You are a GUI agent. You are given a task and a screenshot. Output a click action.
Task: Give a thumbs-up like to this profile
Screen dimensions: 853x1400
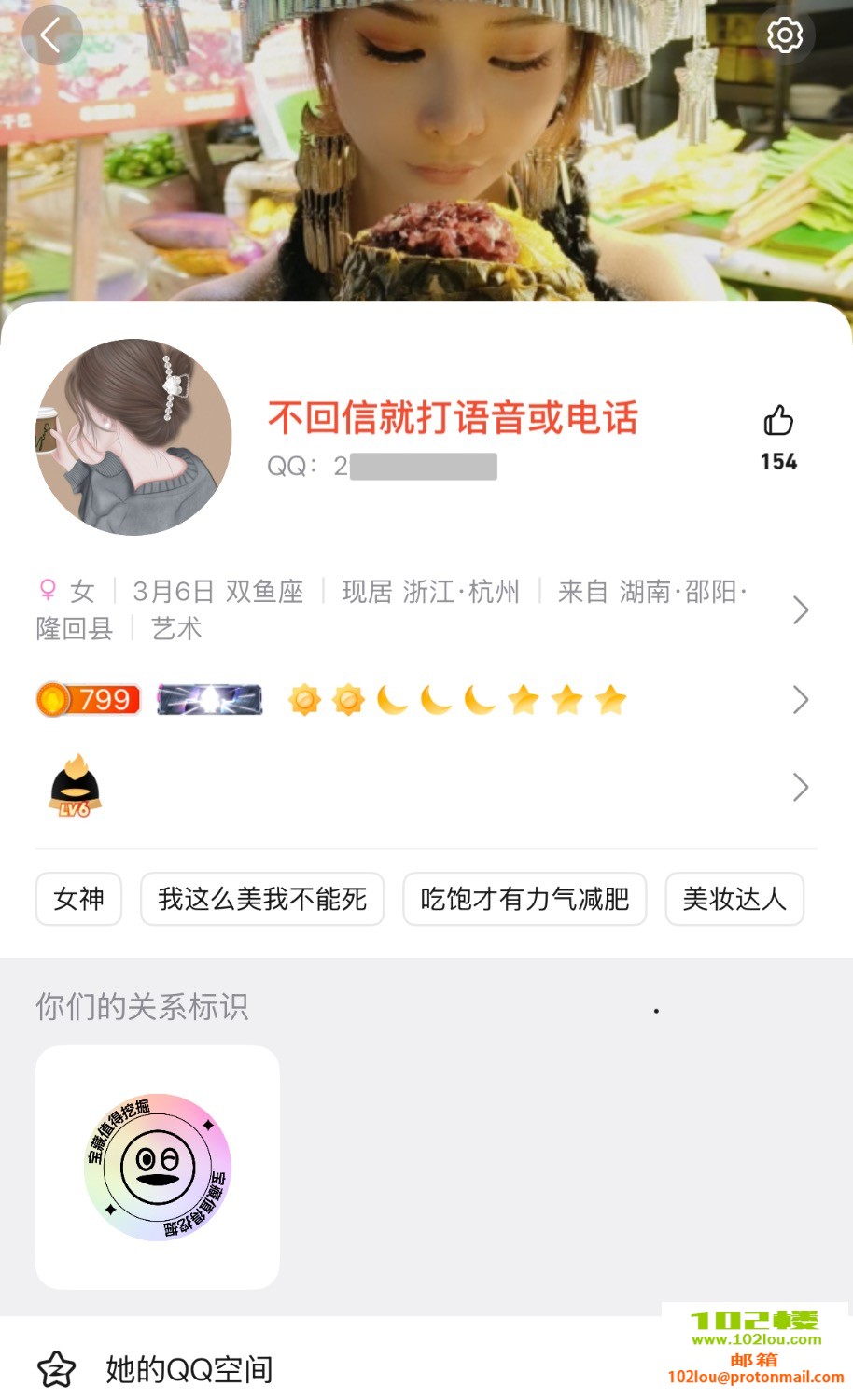pos(778,422)
